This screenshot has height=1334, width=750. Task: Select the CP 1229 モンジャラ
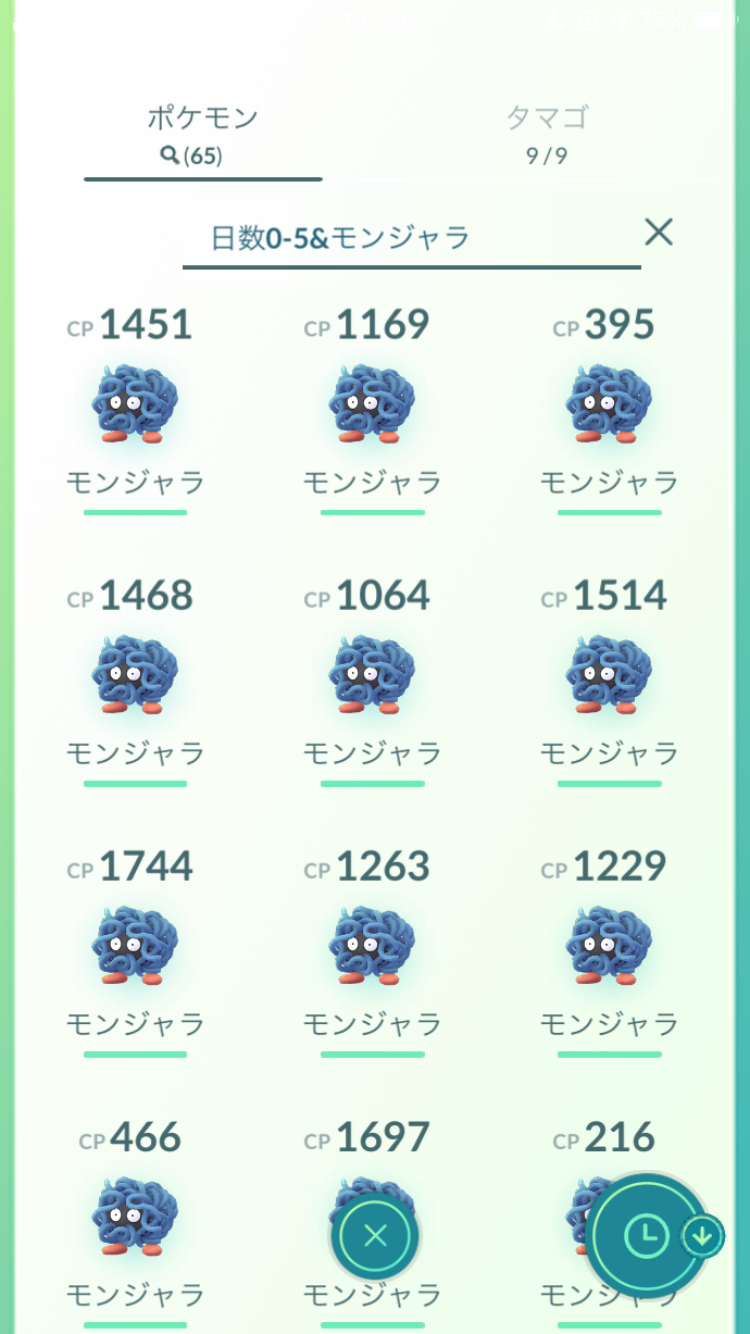(x=609, y=947)
